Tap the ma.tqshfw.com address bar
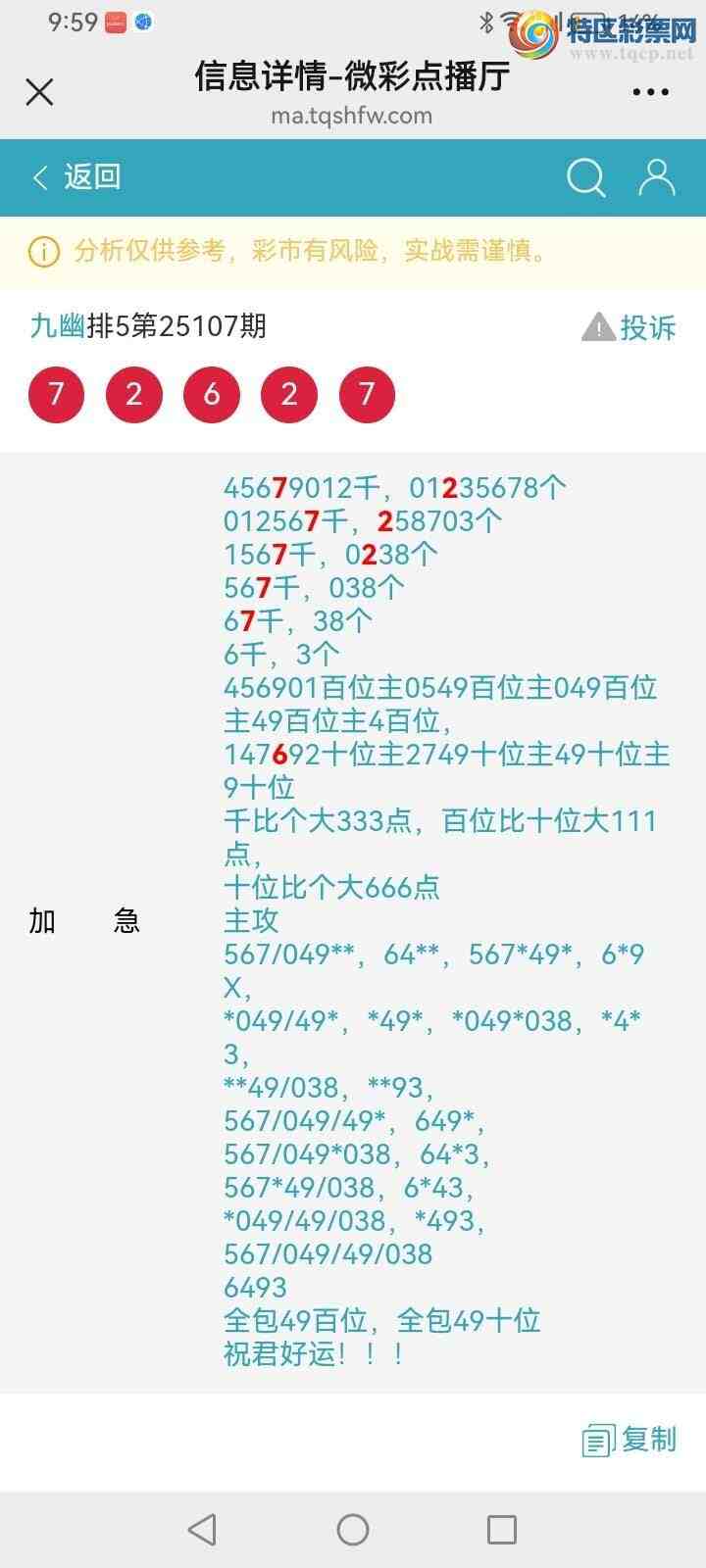 (x=353, y=115)
